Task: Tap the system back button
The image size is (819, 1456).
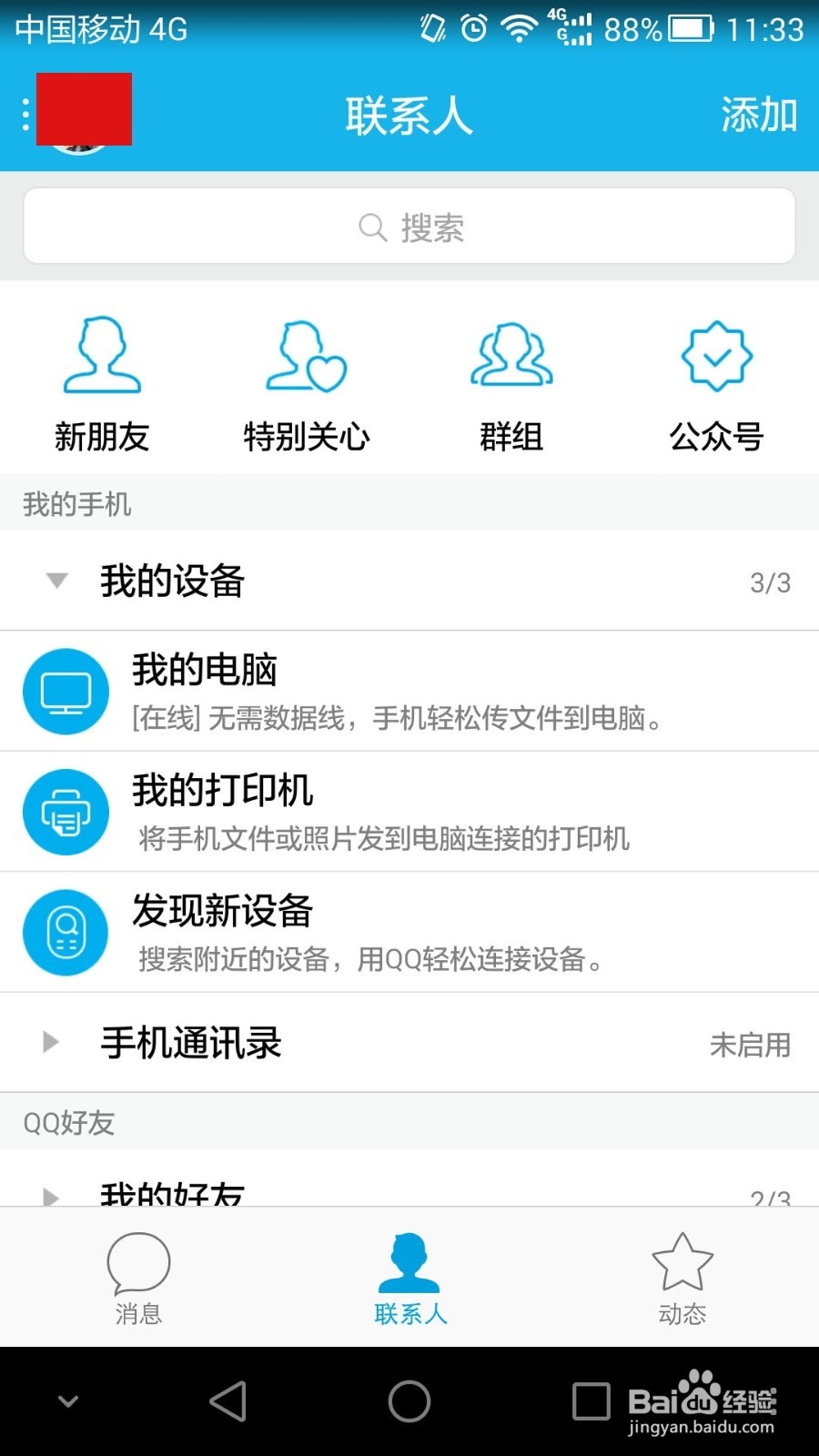Action: click(228, 1401)
